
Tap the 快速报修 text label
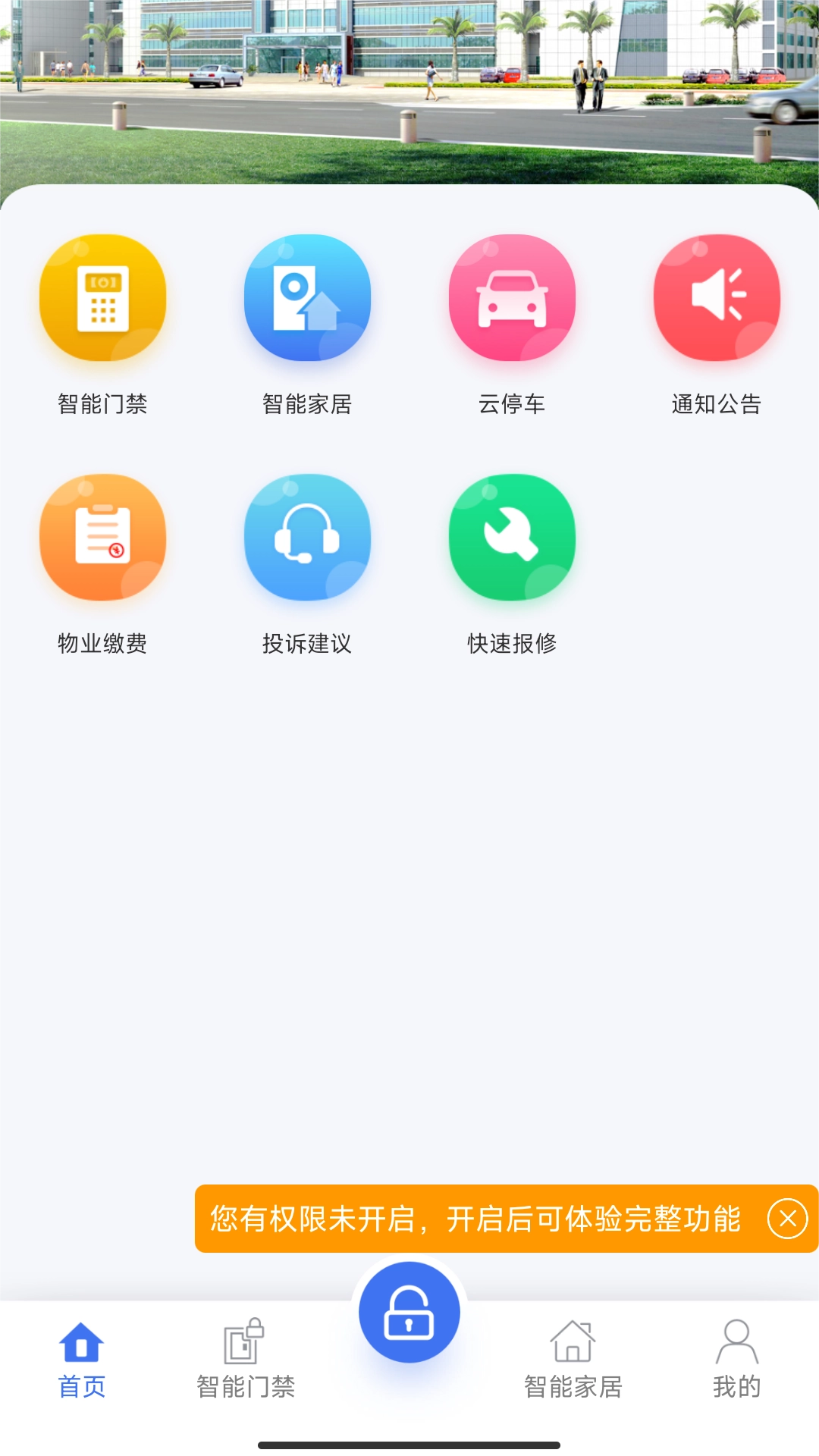pos(510,644)
